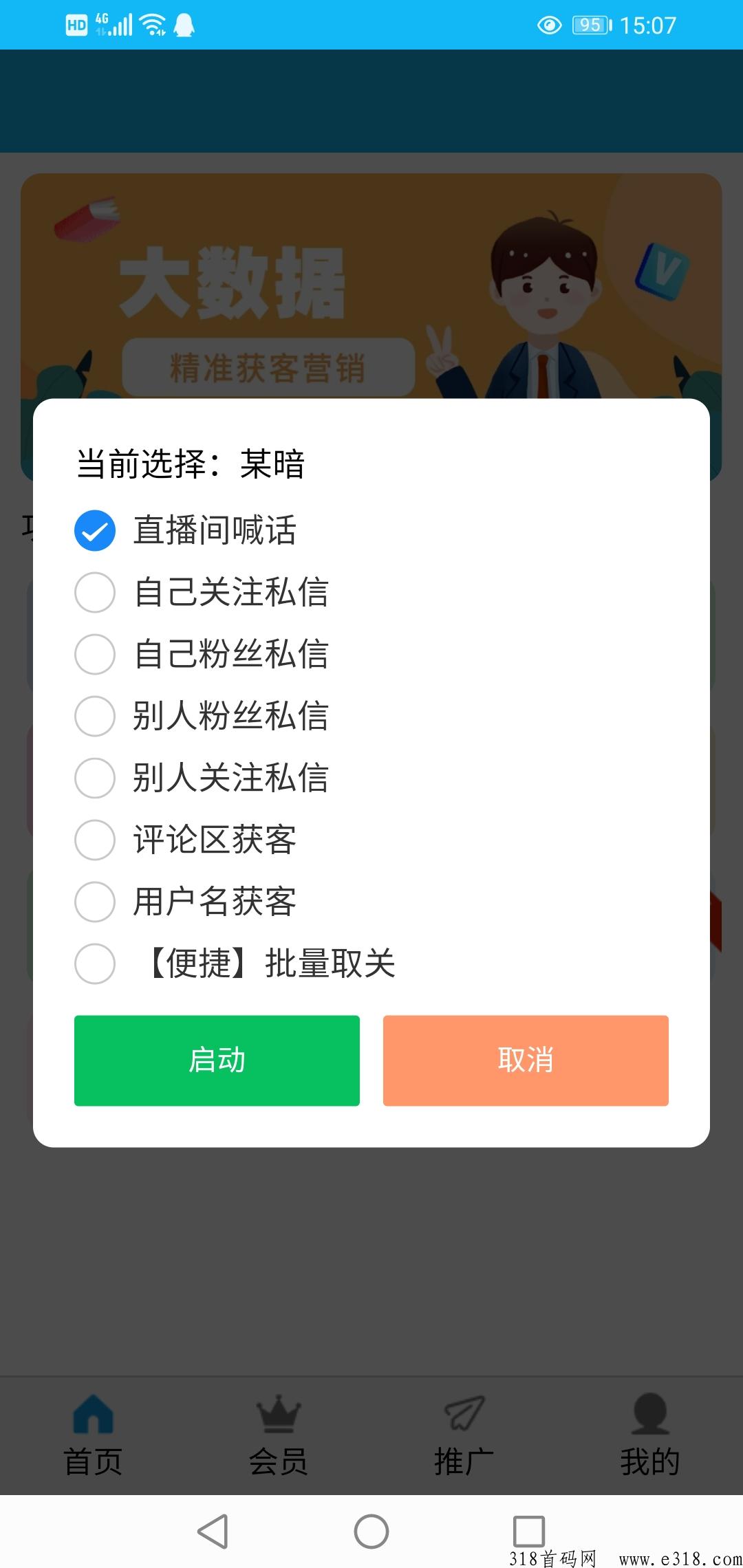Tap the green 启动 button
This screenshot has width=743, height=1568.
(x=217, y=1060)
